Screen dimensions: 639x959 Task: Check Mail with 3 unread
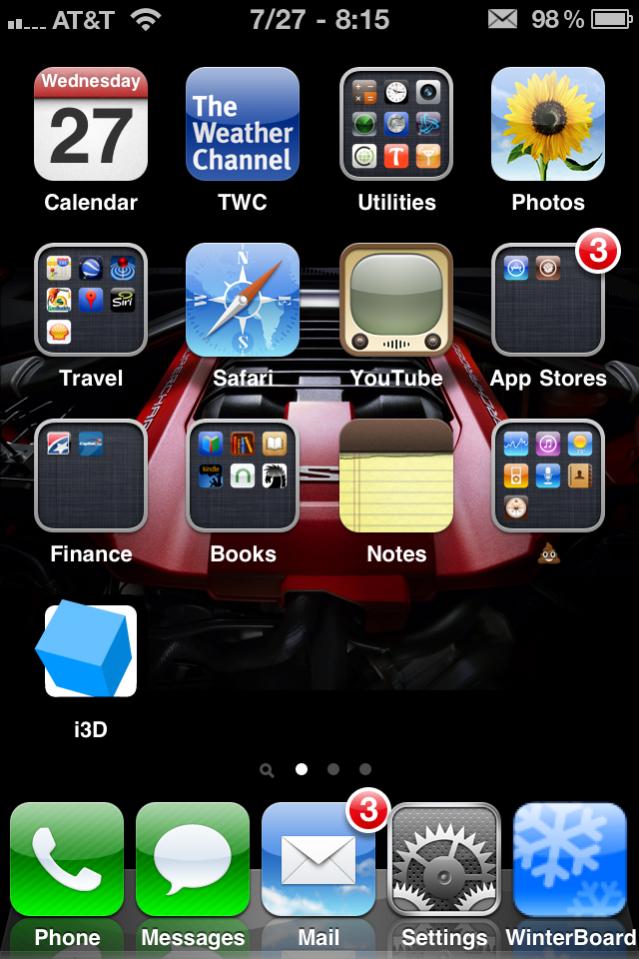coord(318,859)
